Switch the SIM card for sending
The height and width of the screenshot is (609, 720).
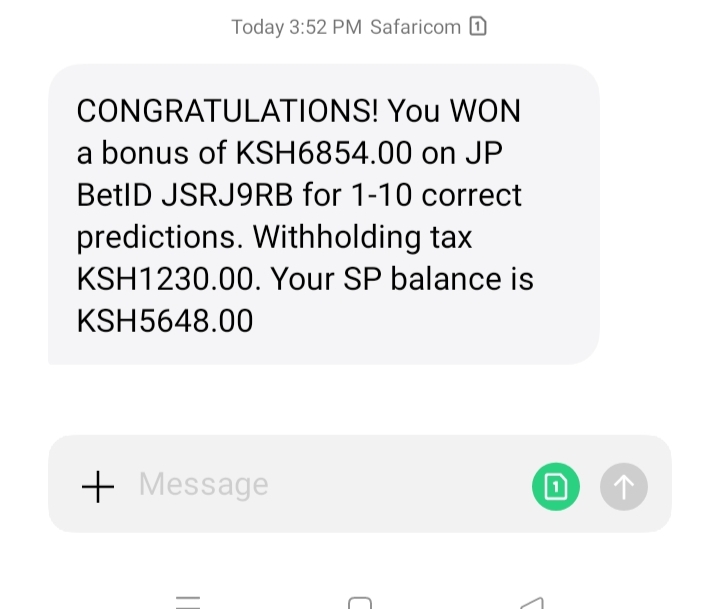click(555, 487)
